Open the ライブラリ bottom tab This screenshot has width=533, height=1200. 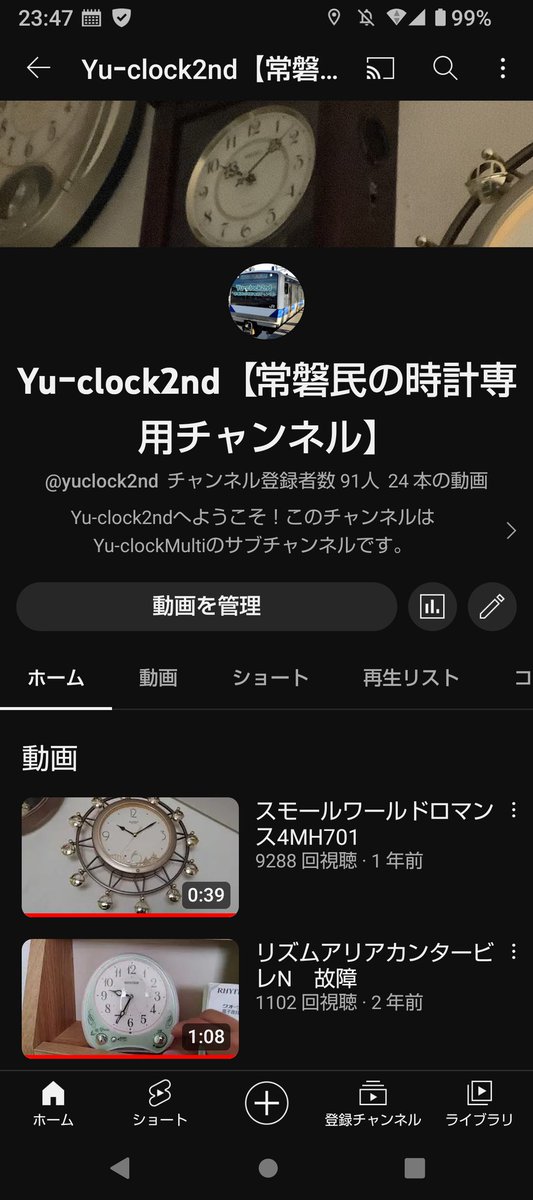(x=480, y=1103)
